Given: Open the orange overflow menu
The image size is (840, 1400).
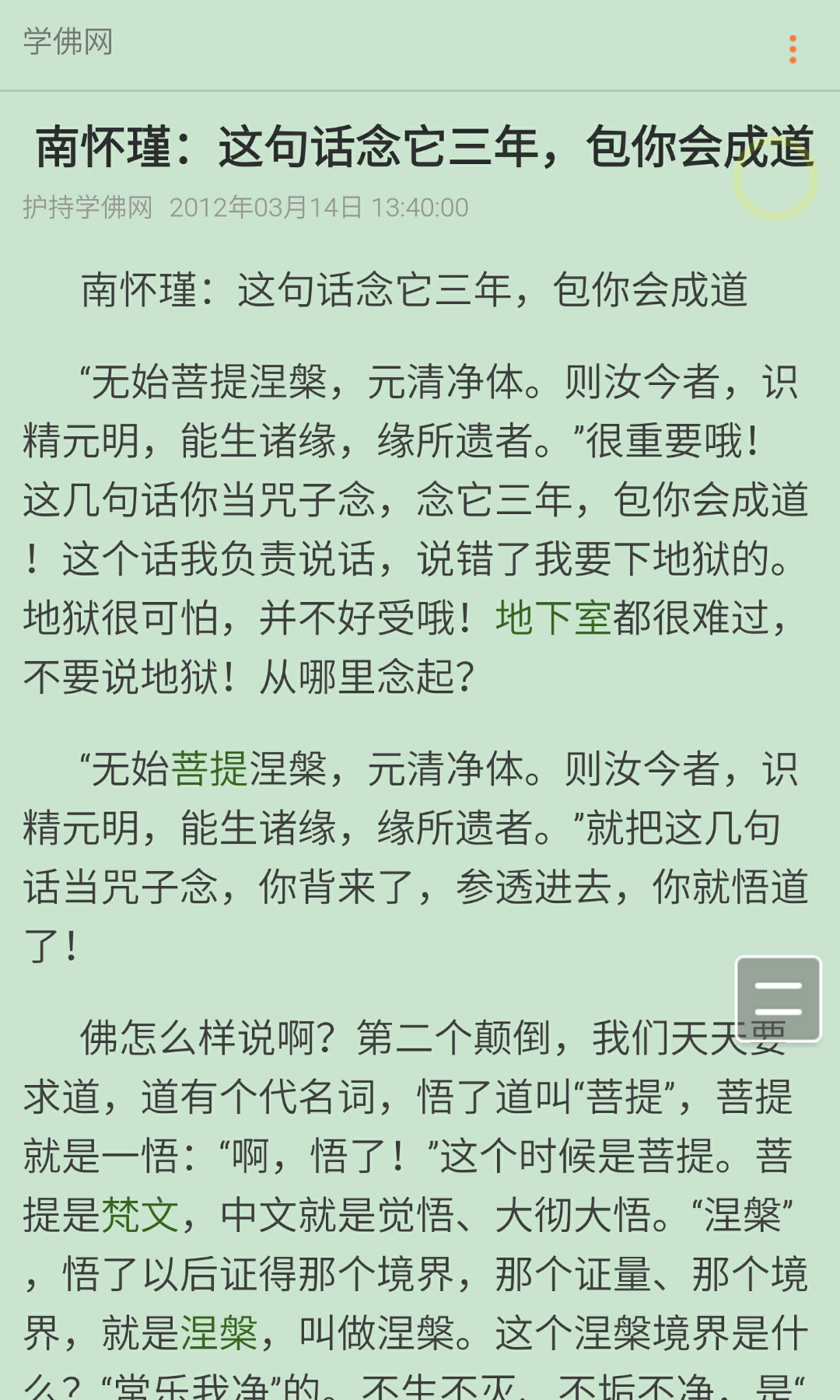Looking at the screenshot, I should [793, 49].
